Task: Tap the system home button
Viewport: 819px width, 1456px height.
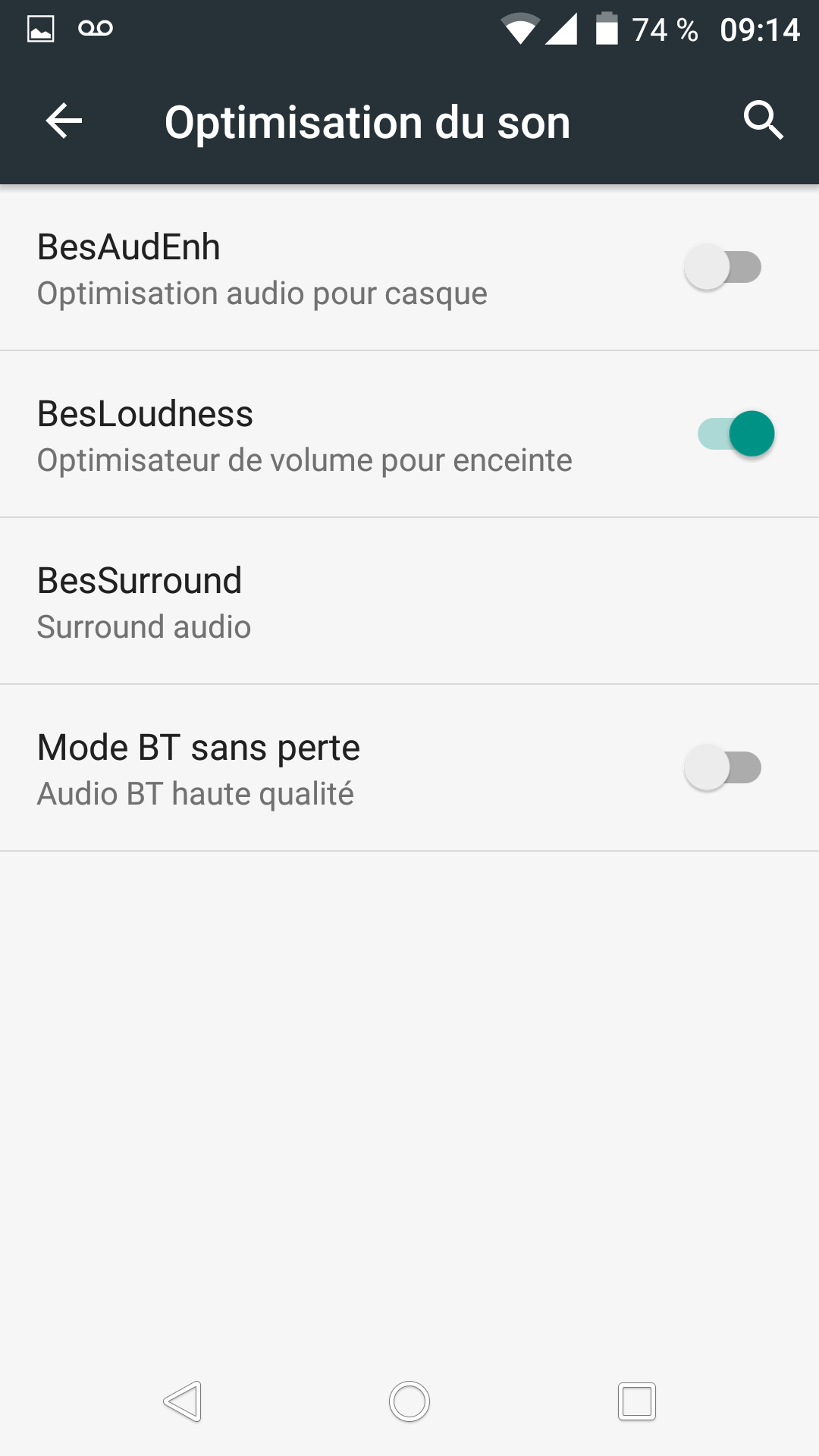Action: coord(409,1401)
